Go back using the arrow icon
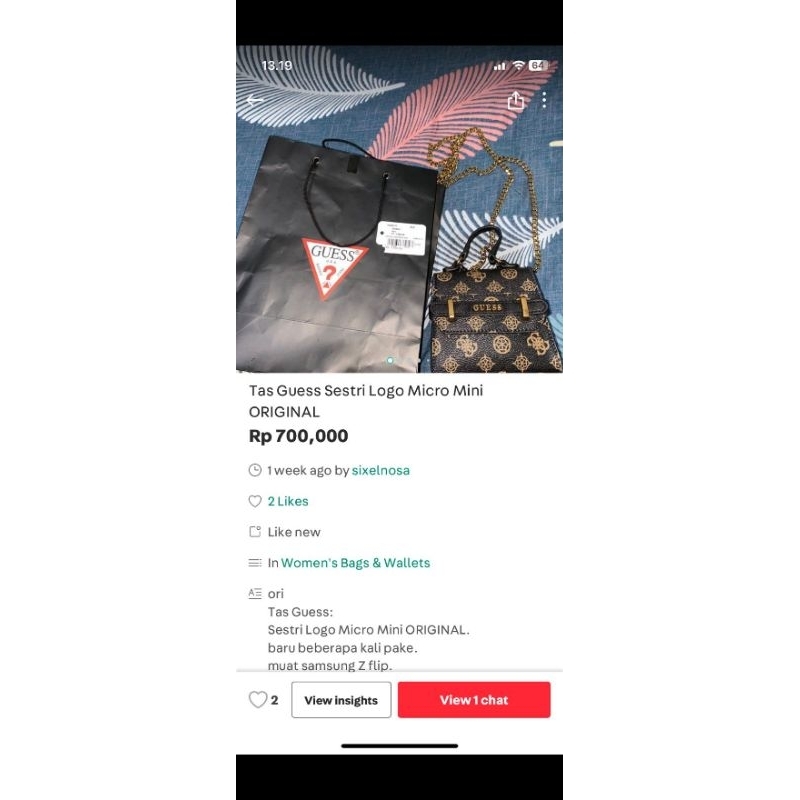 point(256,100)
